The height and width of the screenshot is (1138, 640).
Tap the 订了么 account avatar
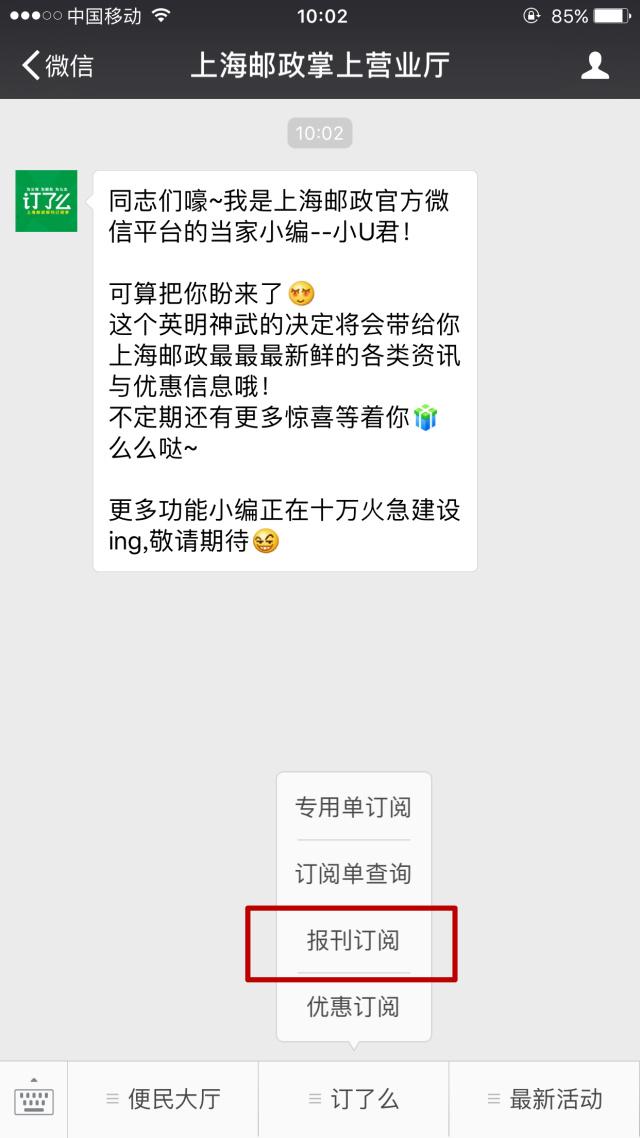46,201
